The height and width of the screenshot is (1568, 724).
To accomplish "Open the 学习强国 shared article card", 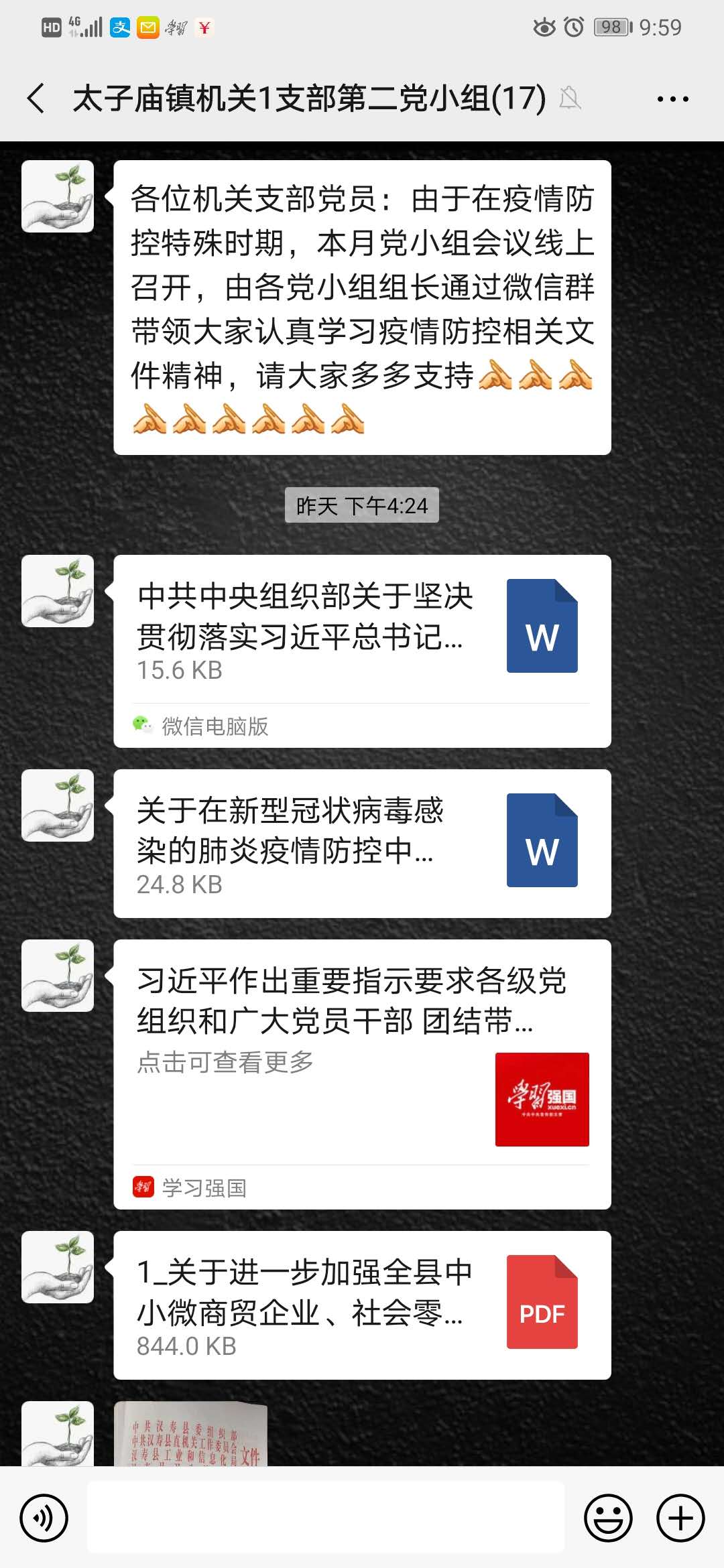I will pos(362,1075).
